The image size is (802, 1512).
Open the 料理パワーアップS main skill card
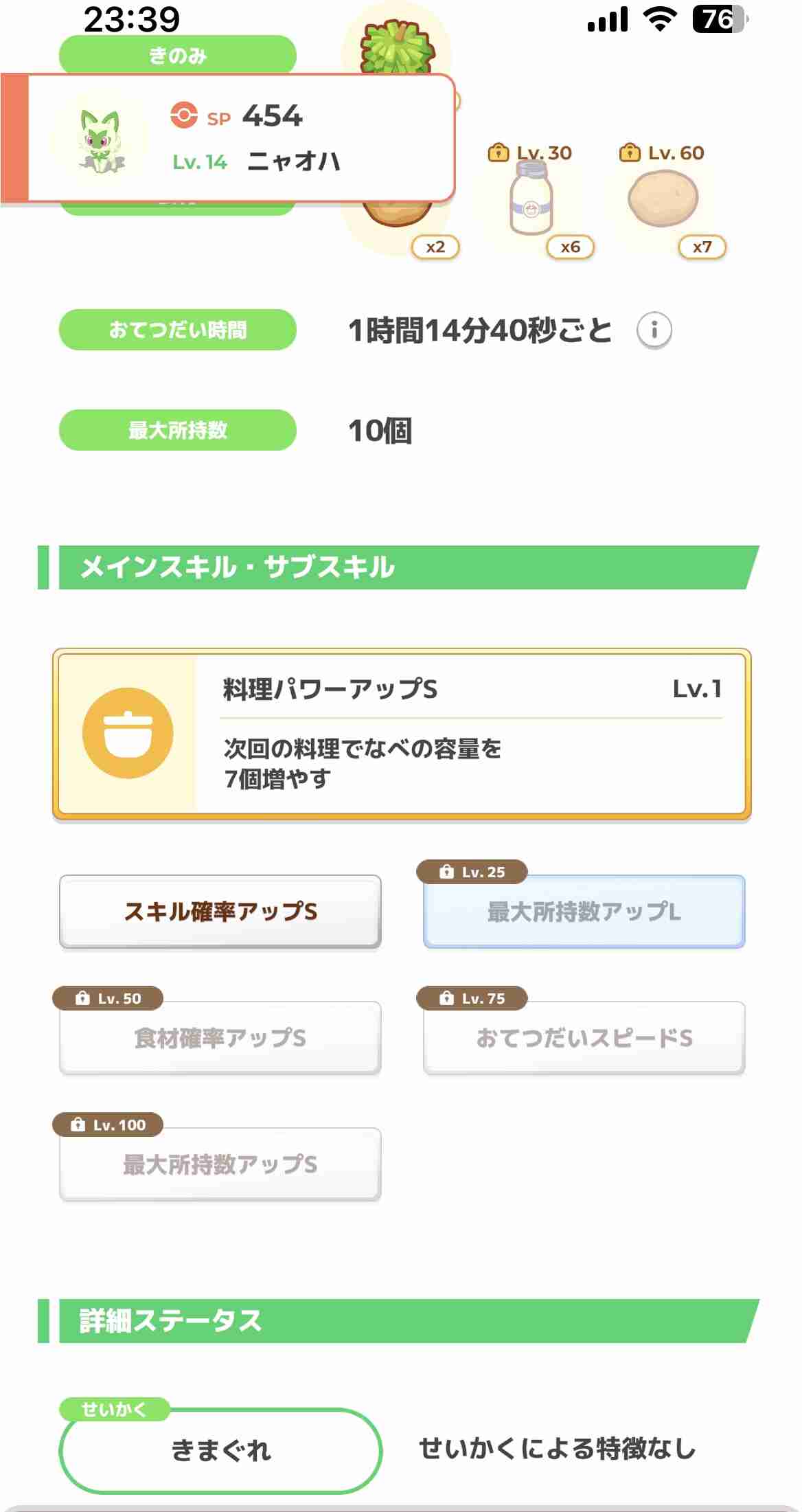click(x=402, y=734)
